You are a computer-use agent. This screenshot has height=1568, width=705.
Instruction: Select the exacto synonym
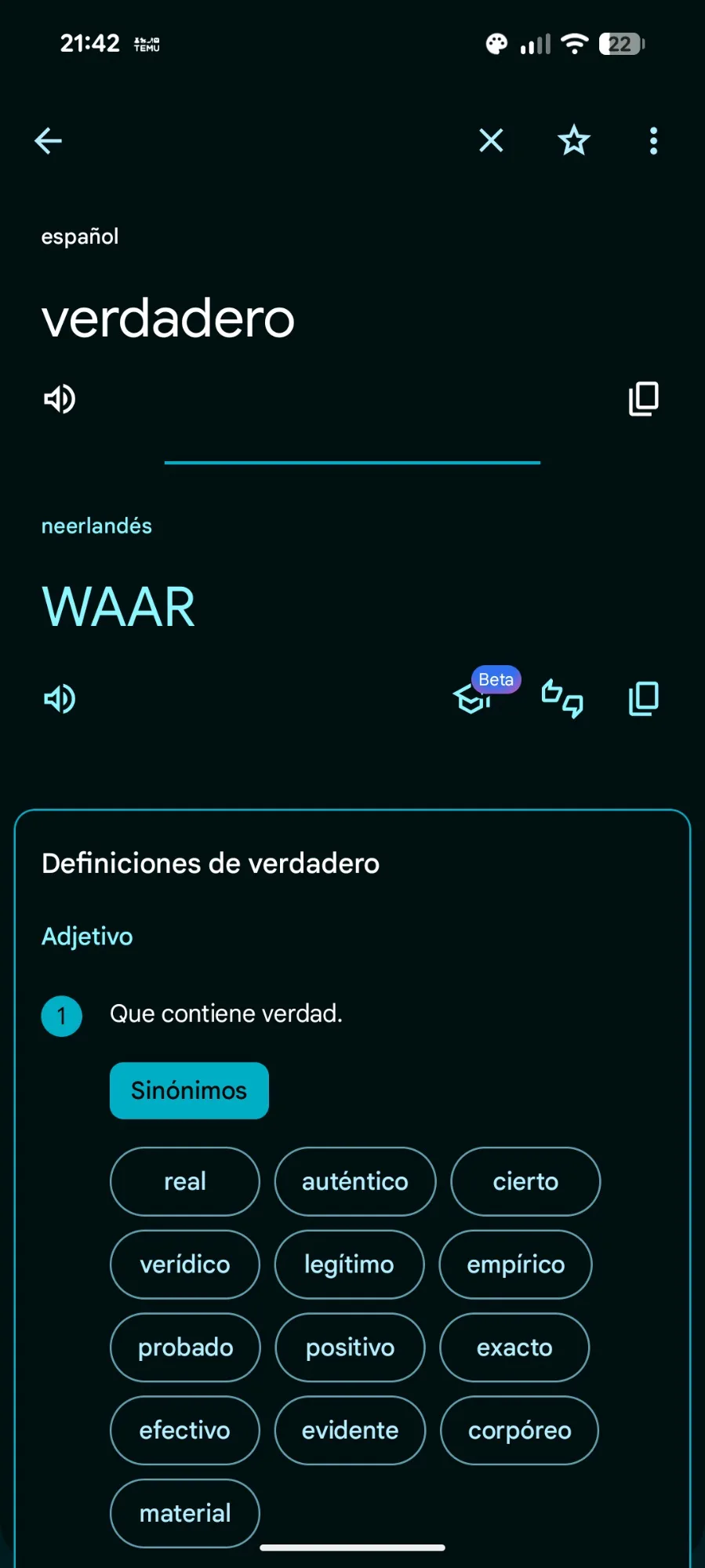tap(514, 1348)
